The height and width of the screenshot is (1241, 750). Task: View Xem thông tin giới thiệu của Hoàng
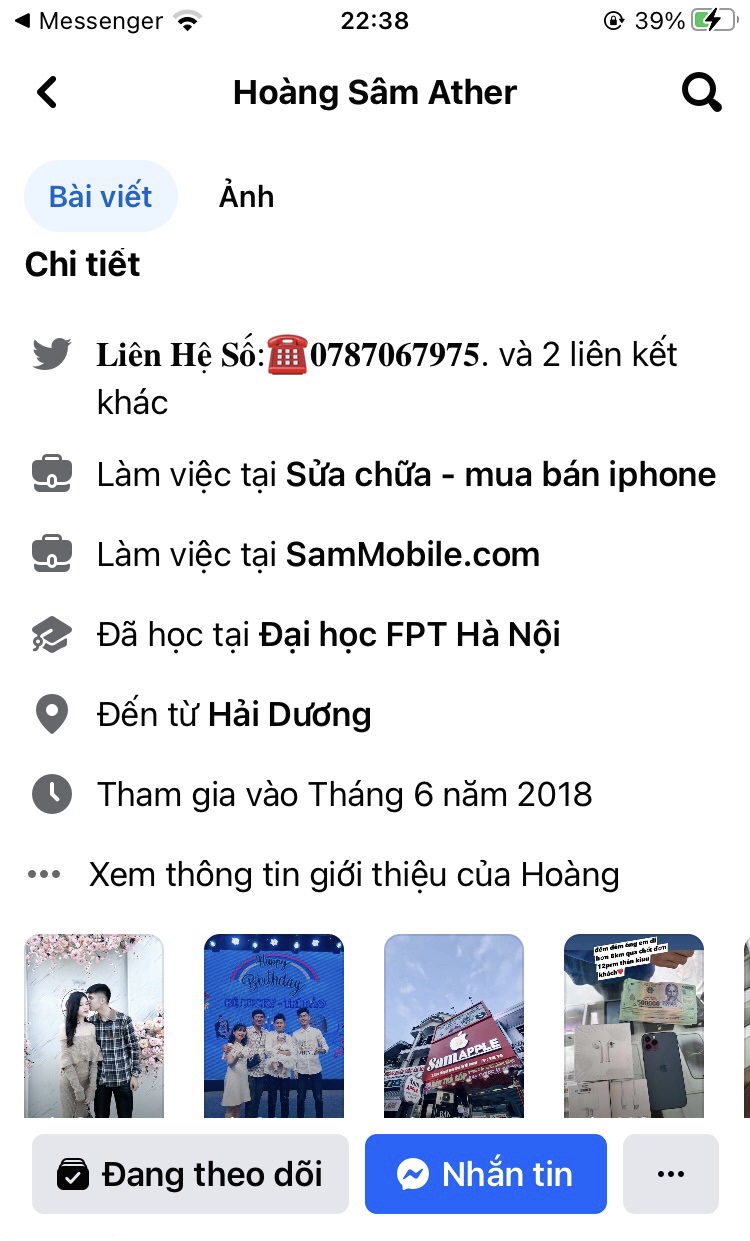pos(353,875)
